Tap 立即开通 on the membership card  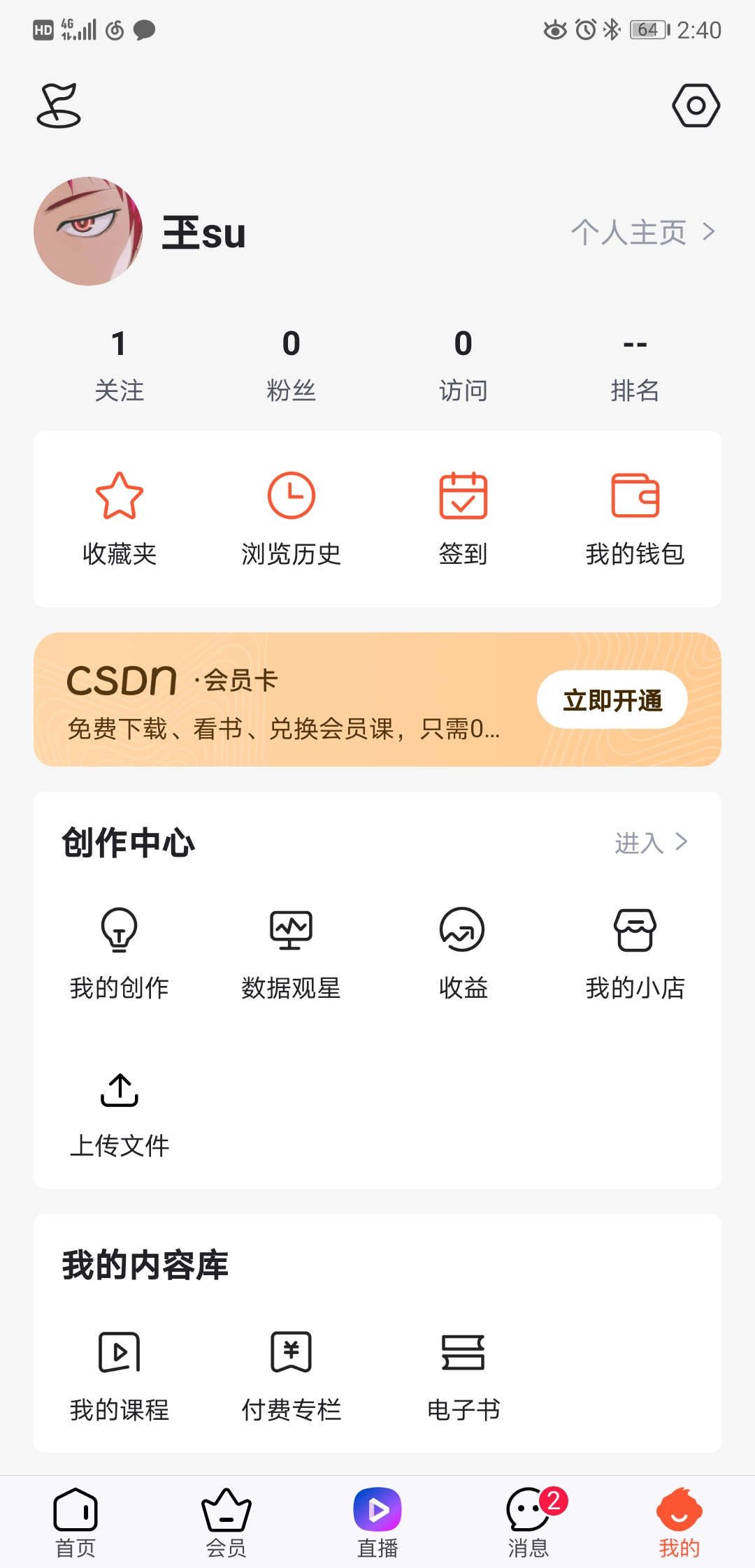[612, 700]
